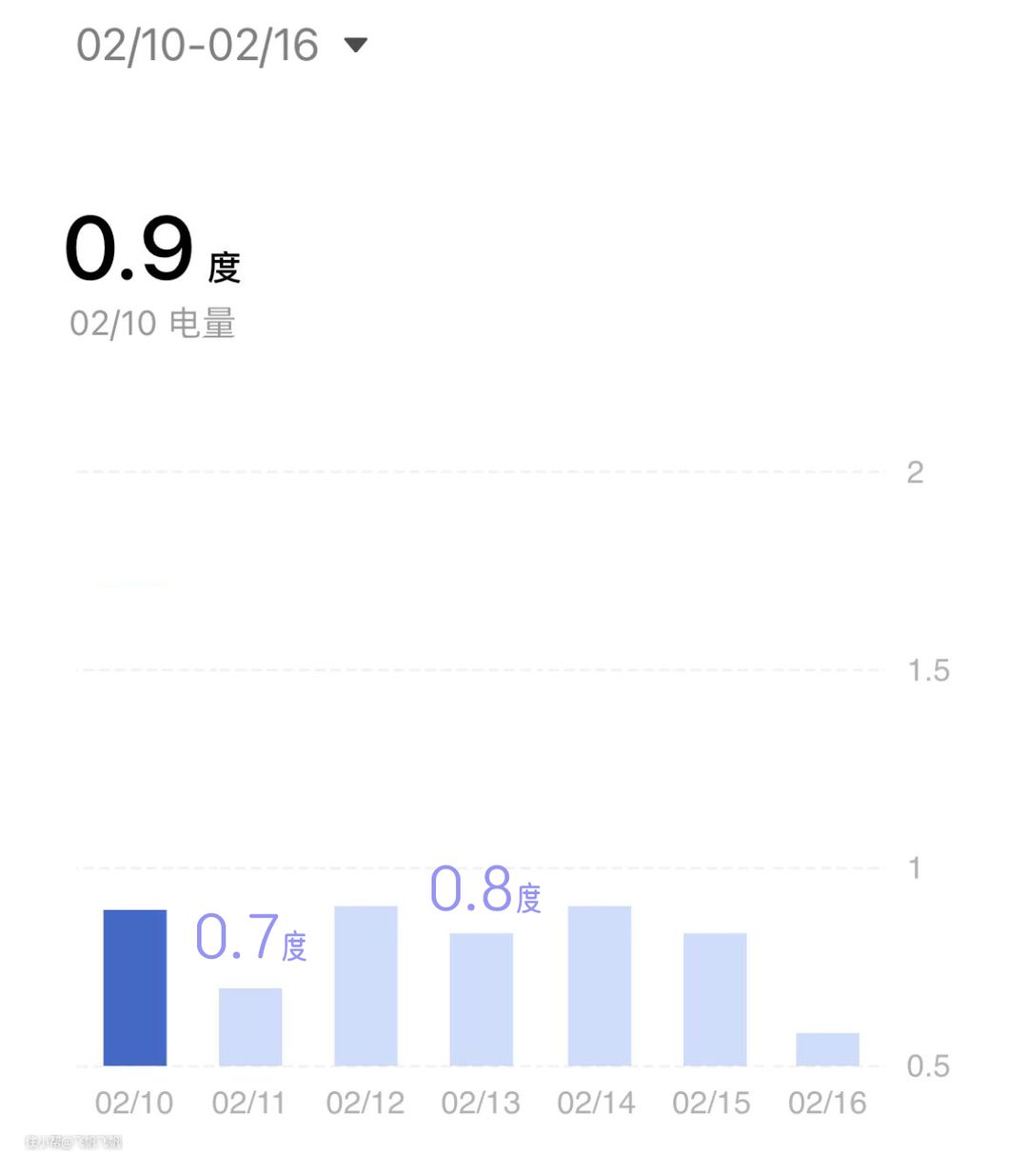Show the power usage for 02/11
This screenshot has width=1028, height=1176.
tap(250, 1027)
